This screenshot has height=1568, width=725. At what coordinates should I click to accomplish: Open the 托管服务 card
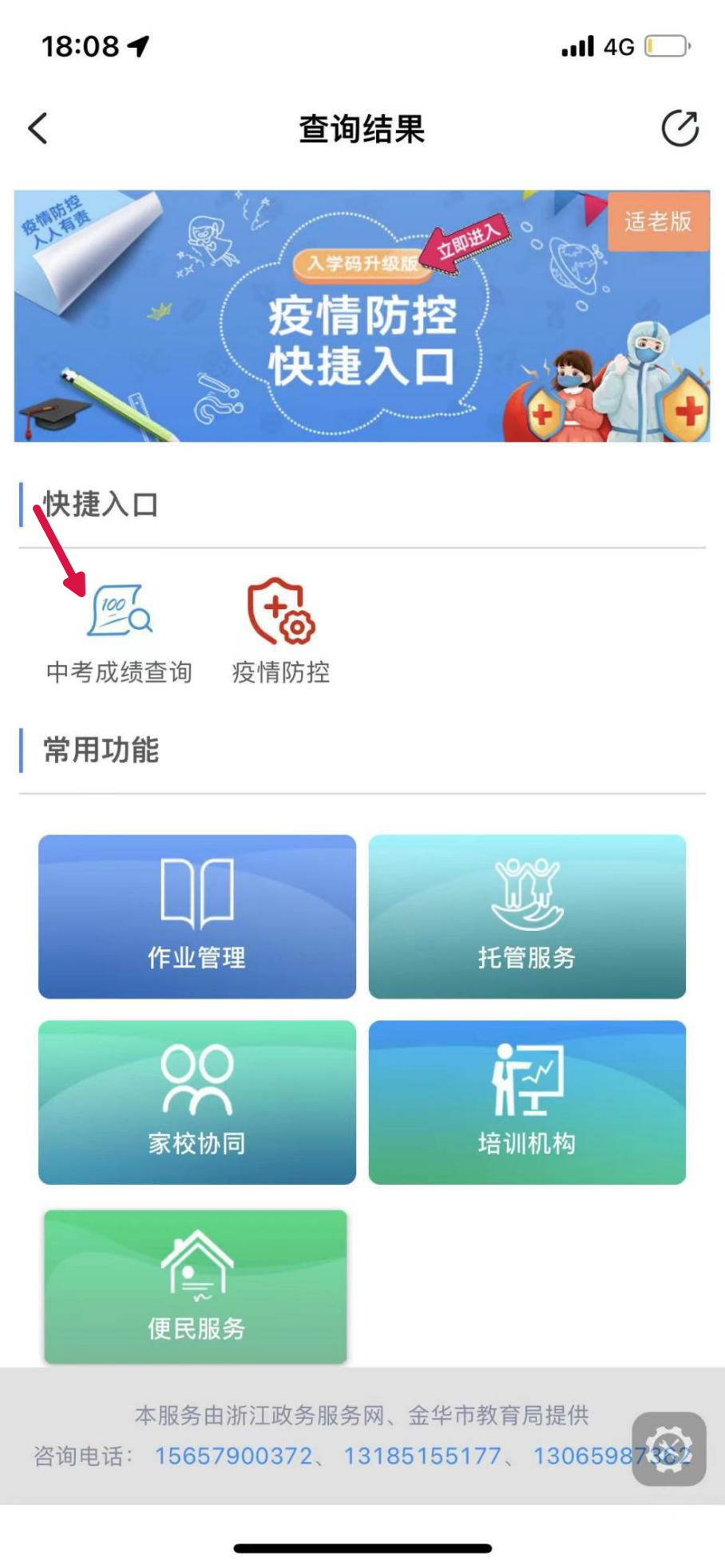pos(527,916)
